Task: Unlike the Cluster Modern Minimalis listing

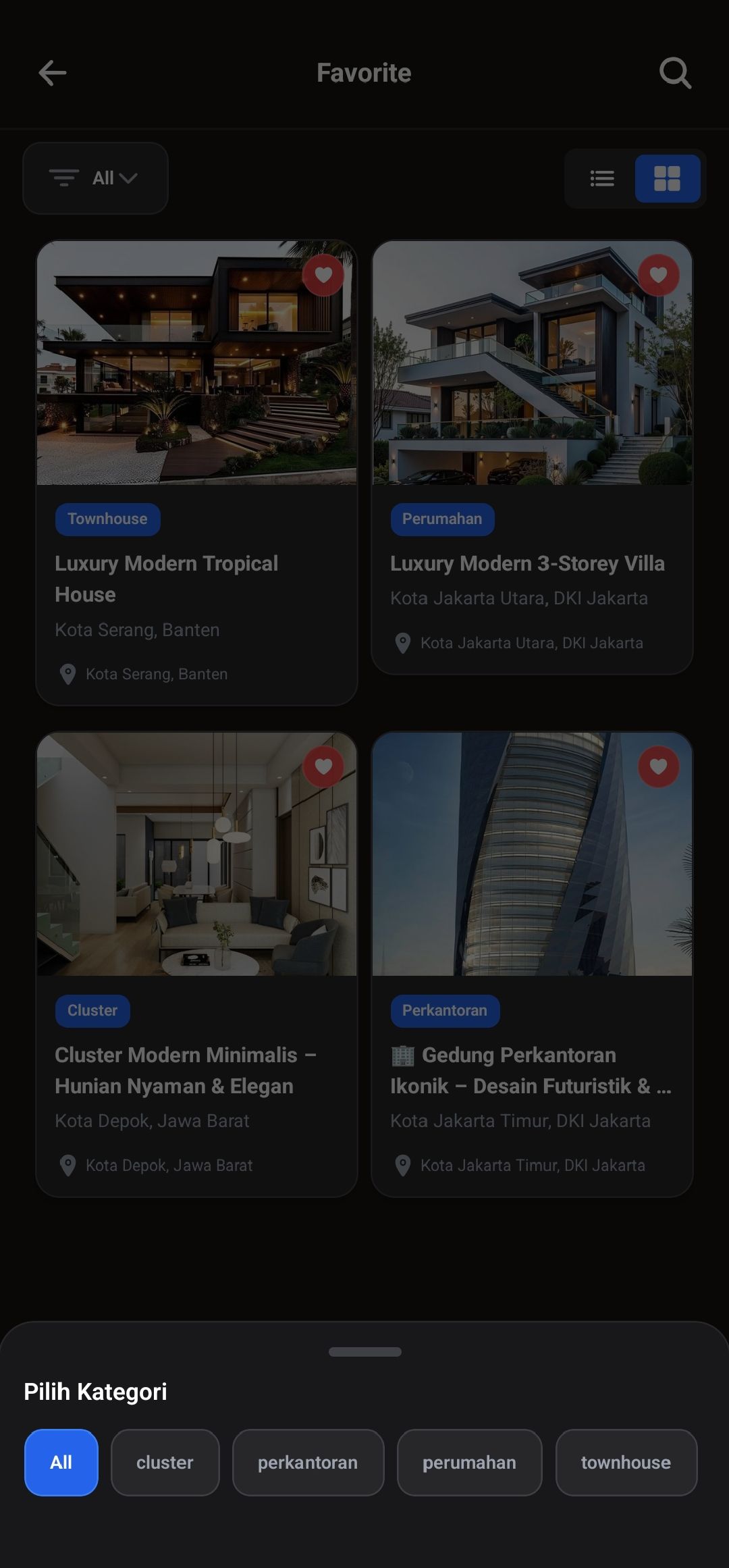Action: tap(323, 766)
